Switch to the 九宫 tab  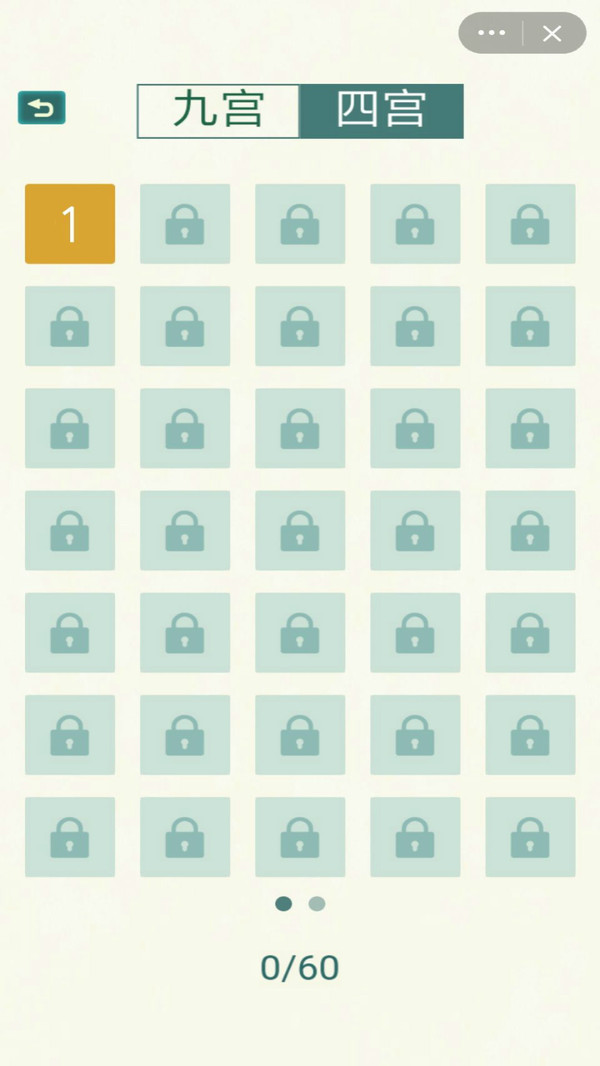click(218, 110)
